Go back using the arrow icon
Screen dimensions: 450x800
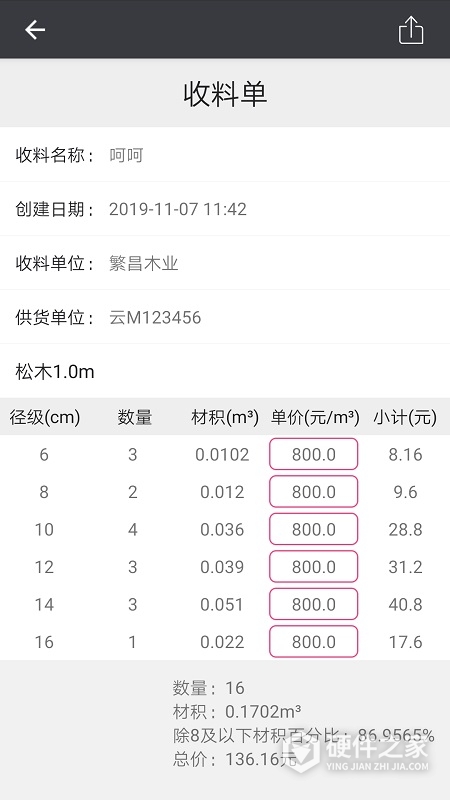click(35, 30)
